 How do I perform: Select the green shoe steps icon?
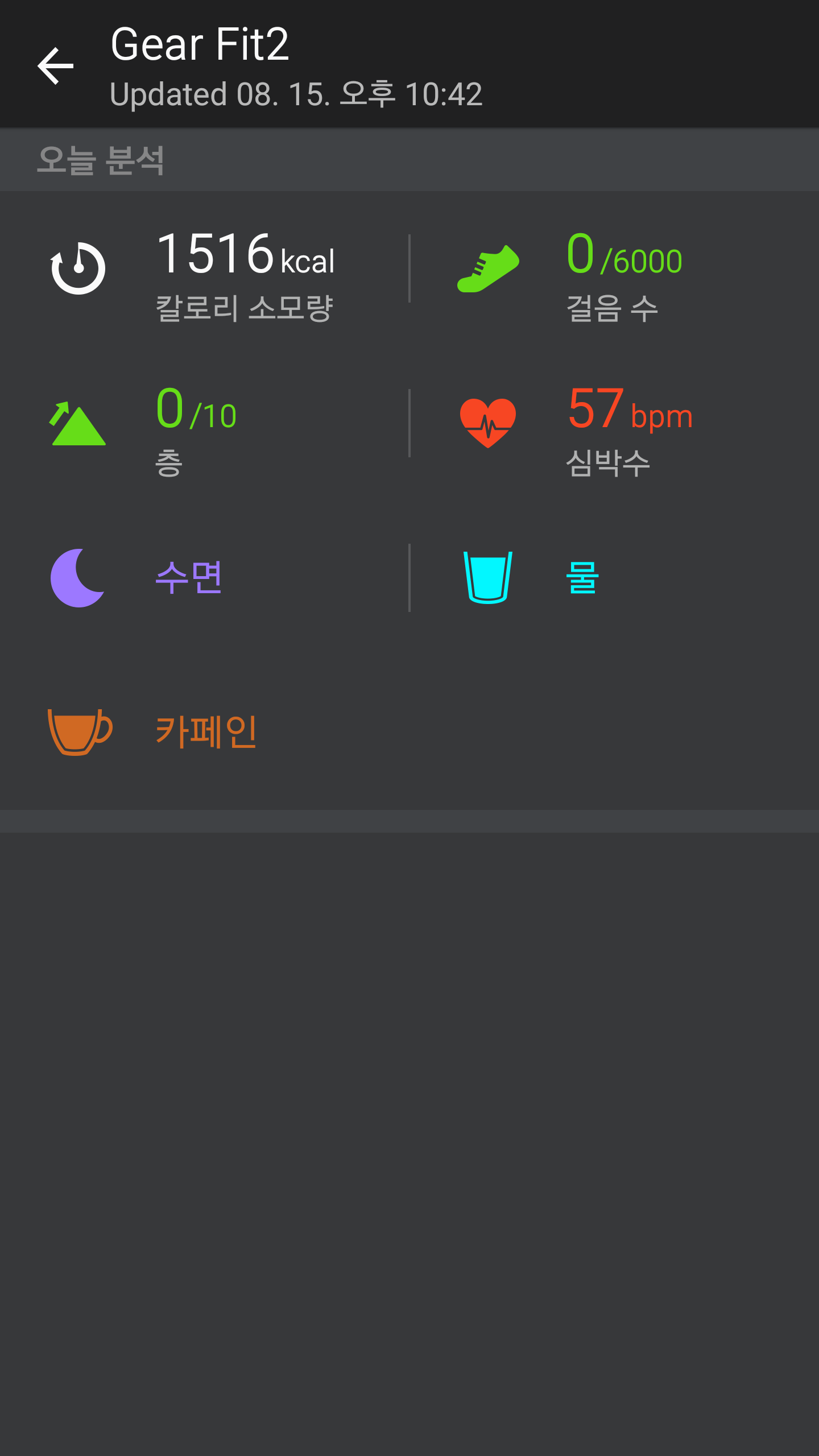click(488, 267)
